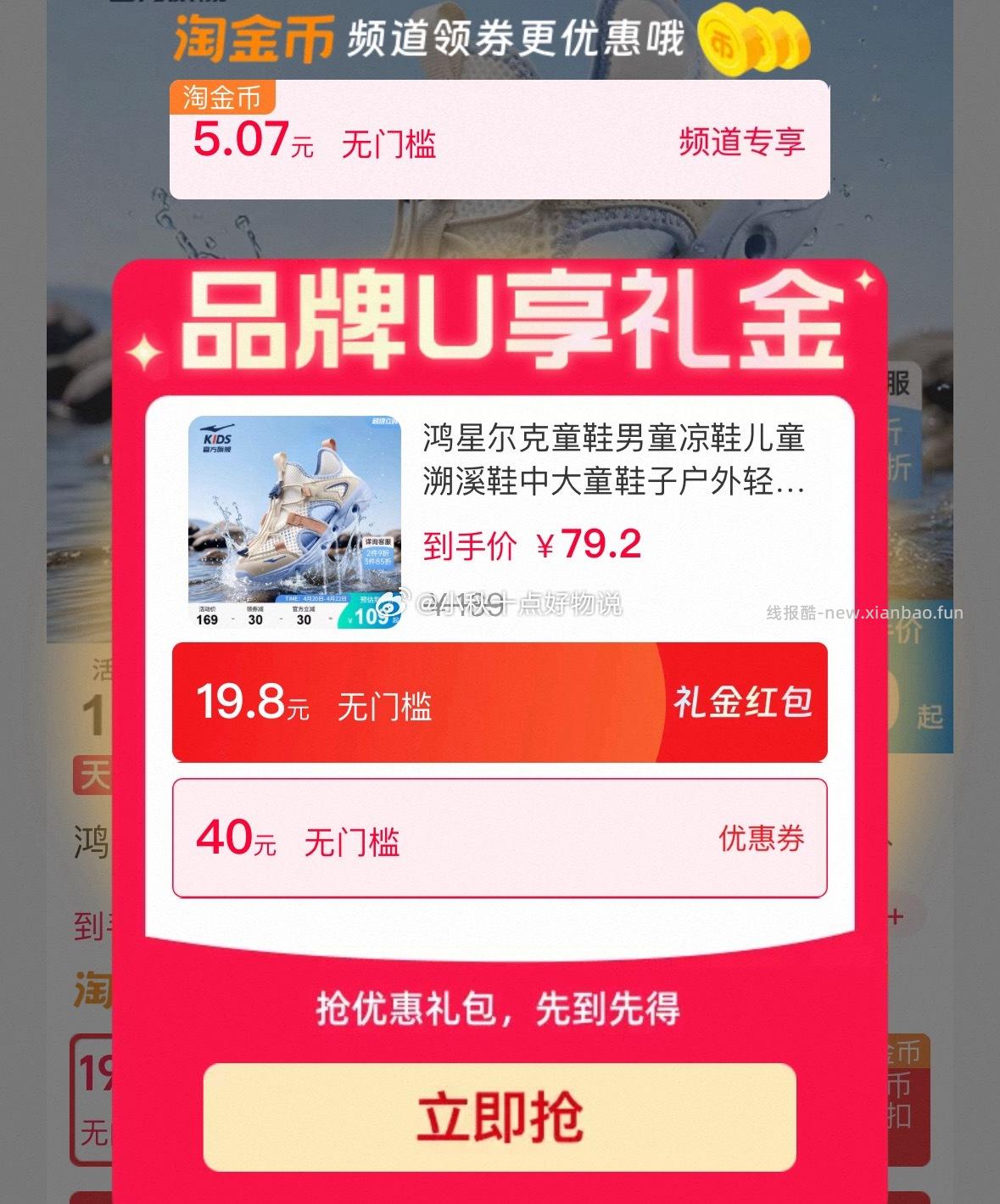Click the 活动价 169 price label
1000x1204 pixels.
point(208,613)
